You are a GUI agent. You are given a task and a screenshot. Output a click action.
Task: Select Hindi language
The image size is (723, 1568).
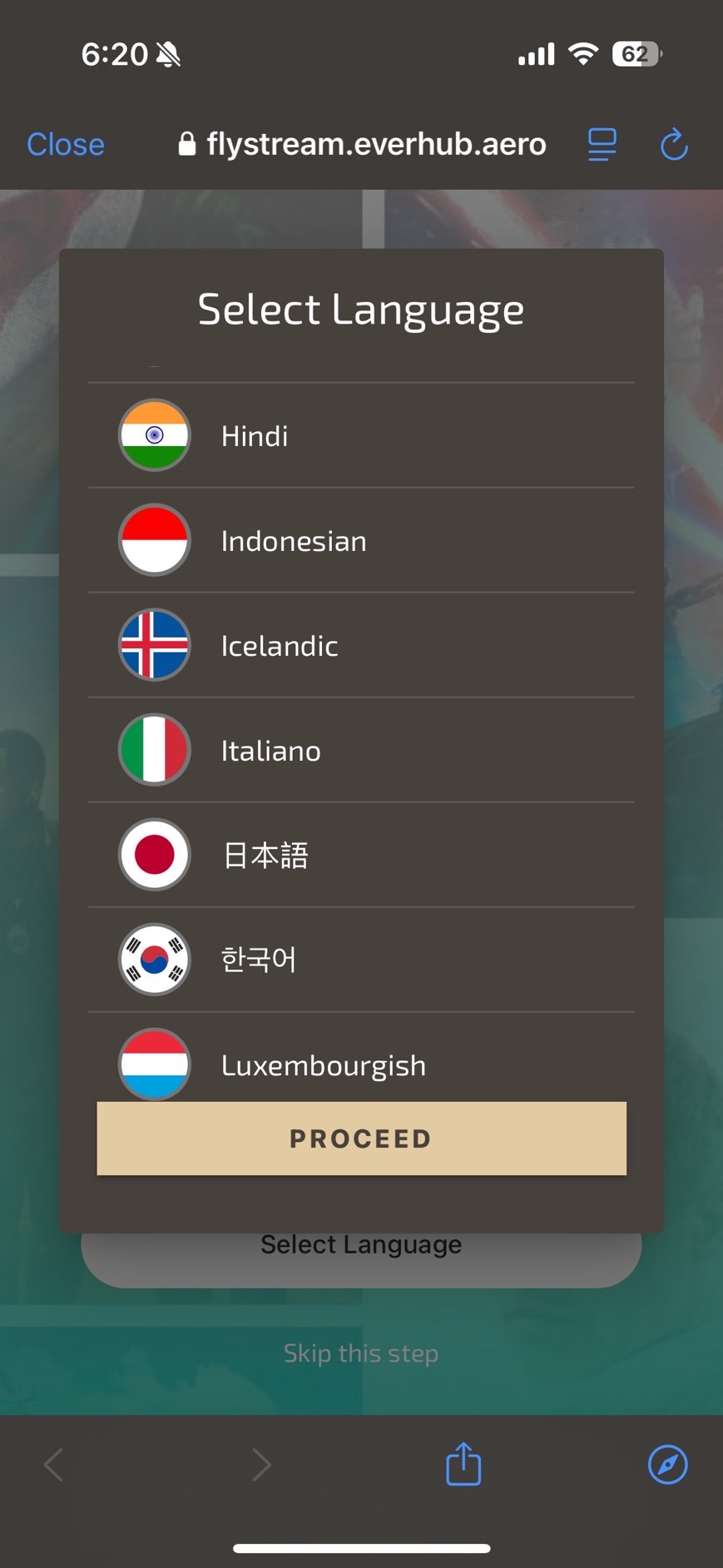(360, 435)
